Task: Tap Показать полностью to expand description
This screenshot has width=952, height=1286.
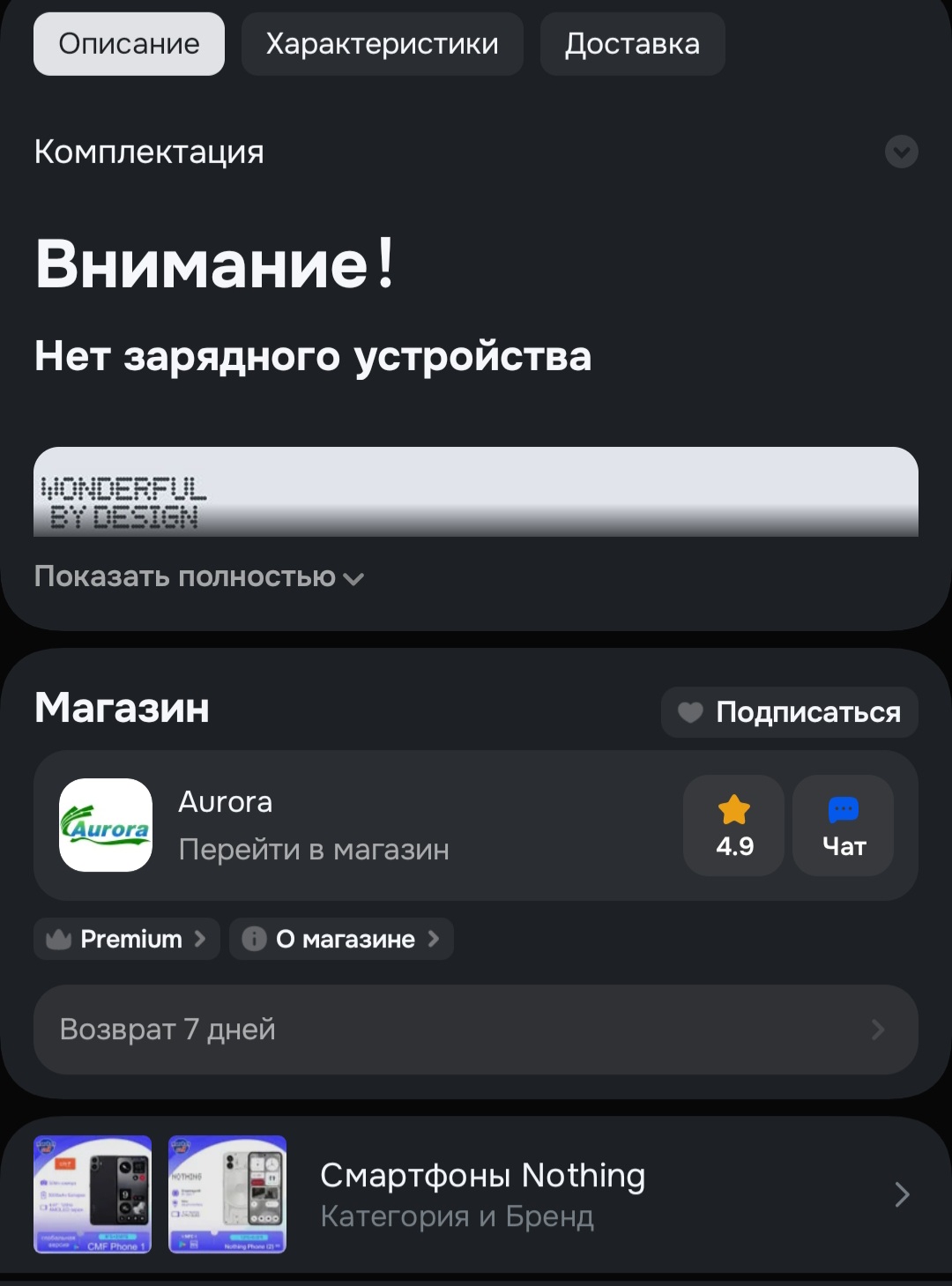Action: (x=198, y=576)
